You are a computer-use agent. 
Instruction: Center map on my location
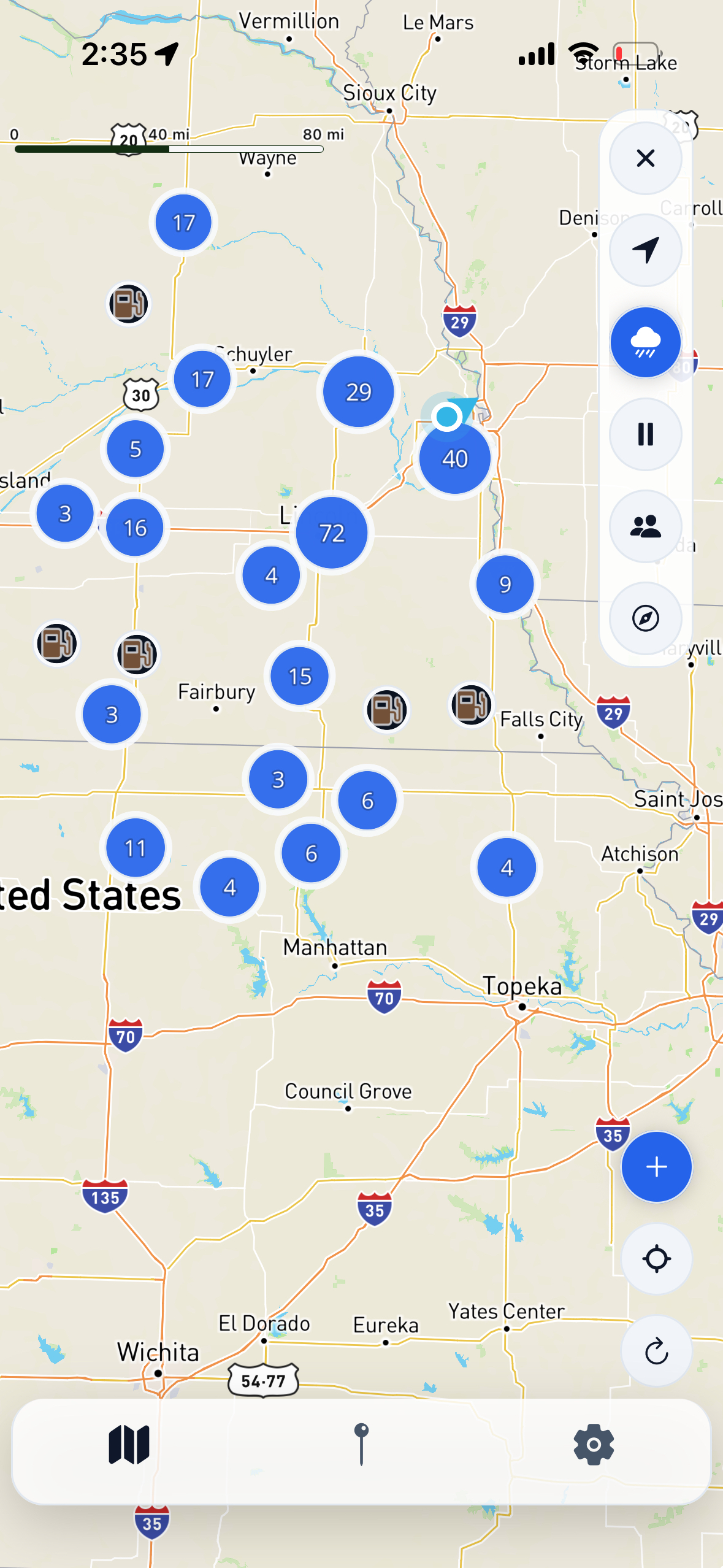click(656, 1259)
